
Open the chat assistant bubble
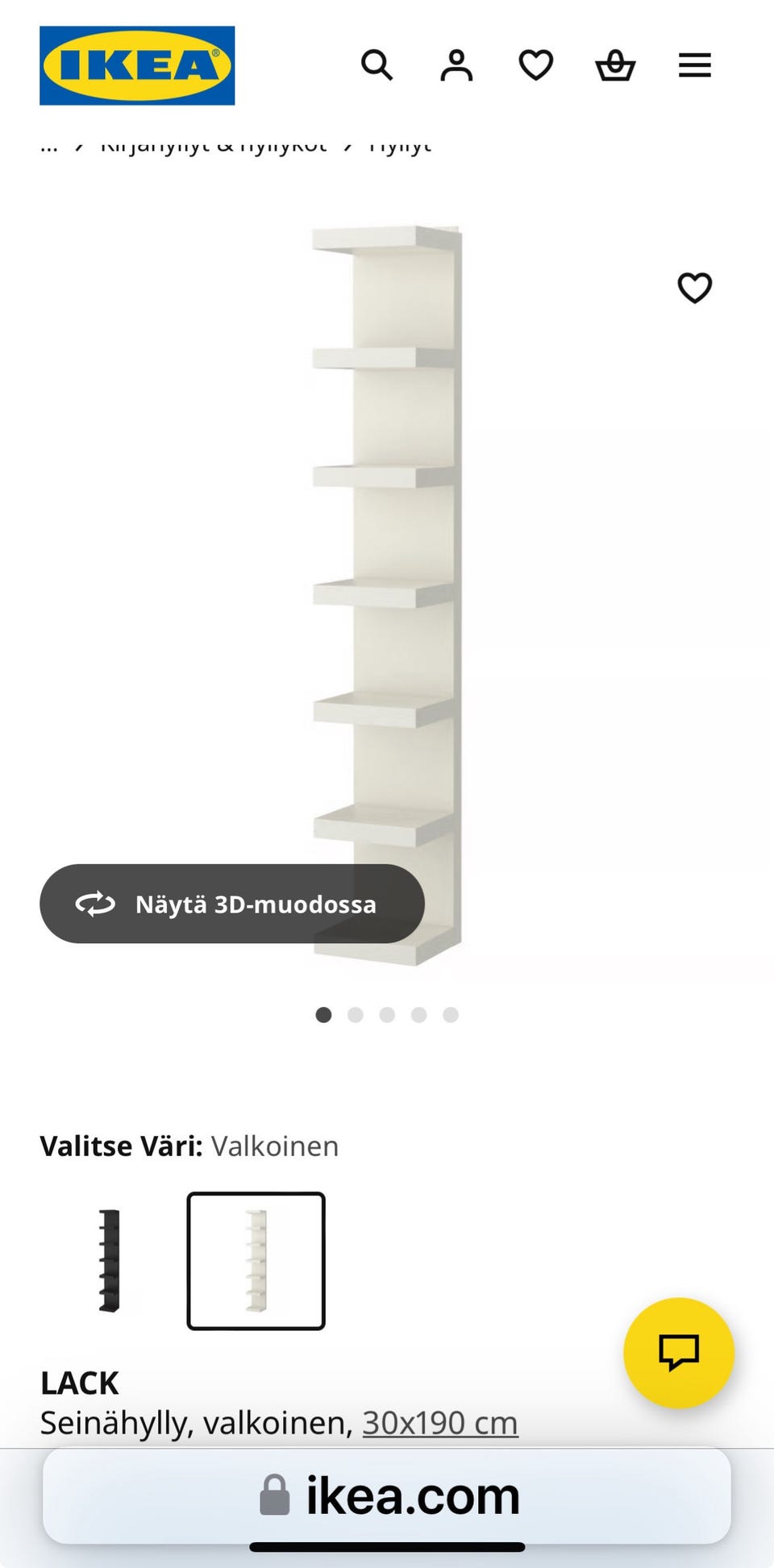(x=679, y=1354)
